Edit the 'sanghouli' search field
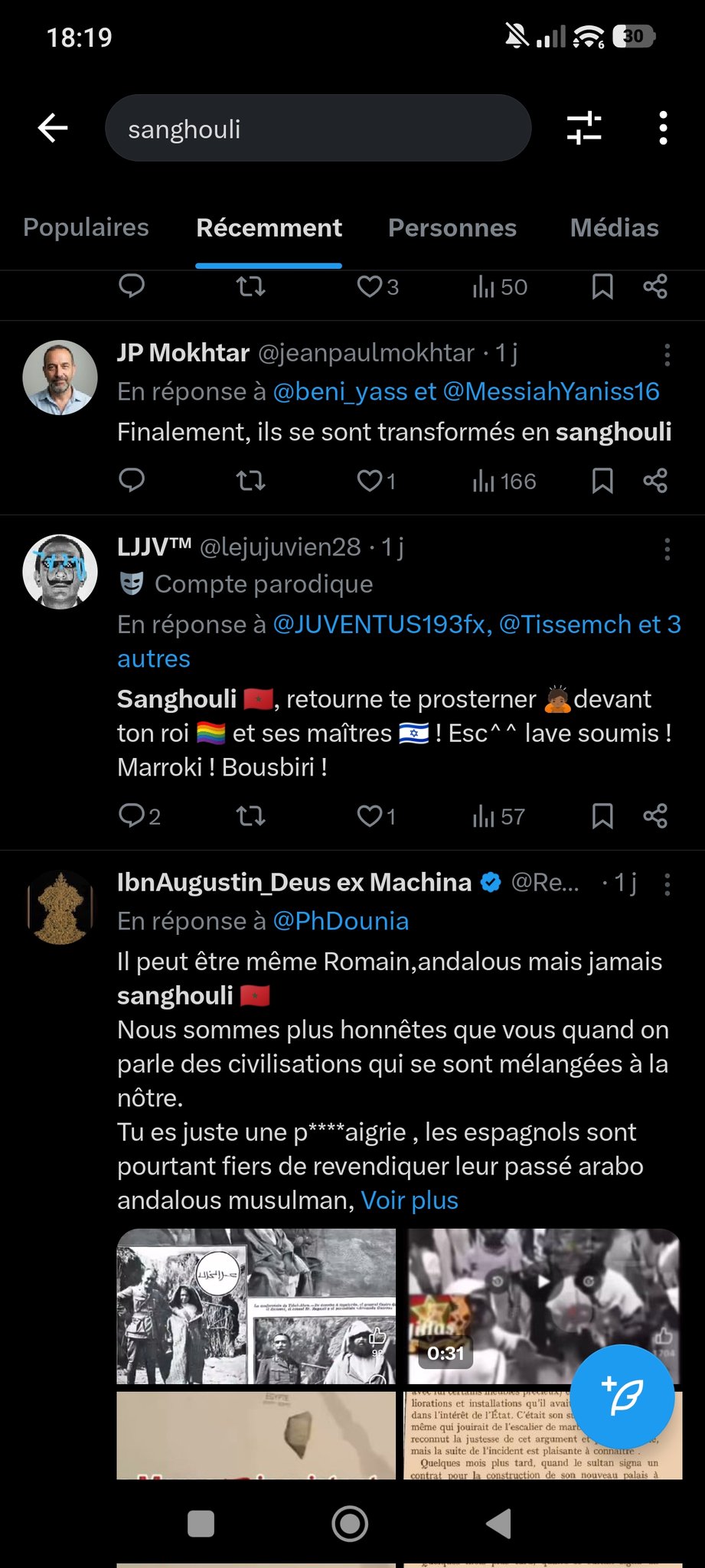 pyautogui.click(x=318, y=129)
